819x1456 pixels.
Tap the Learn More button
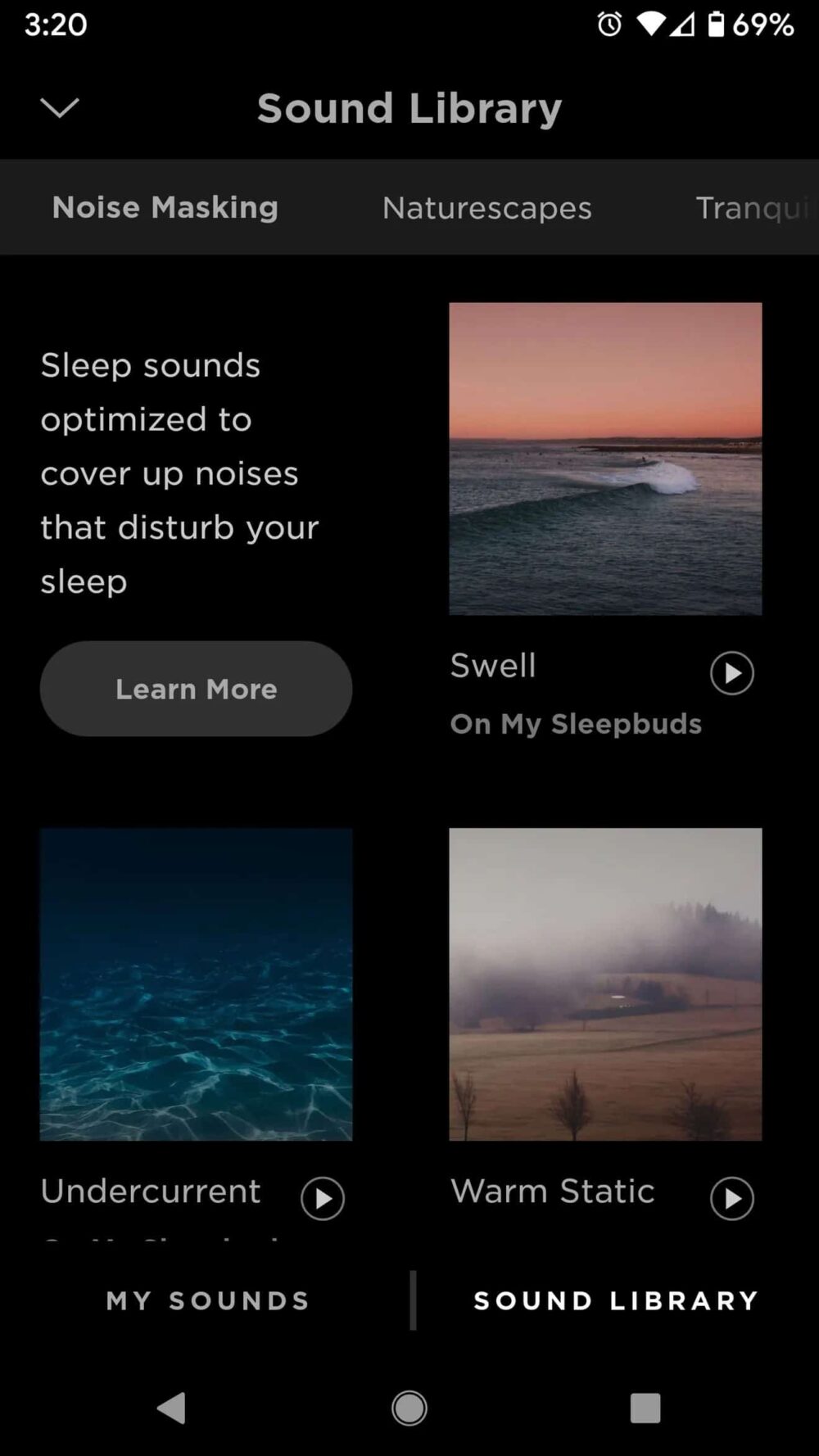point(196,689)
